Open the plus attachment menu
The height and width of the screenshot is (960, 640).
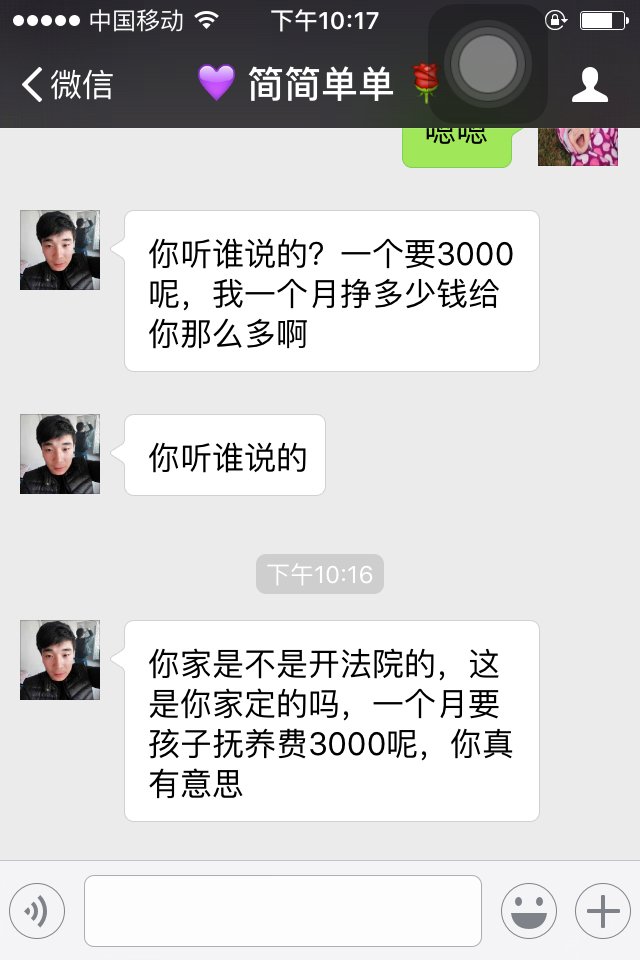click(603, 911)
